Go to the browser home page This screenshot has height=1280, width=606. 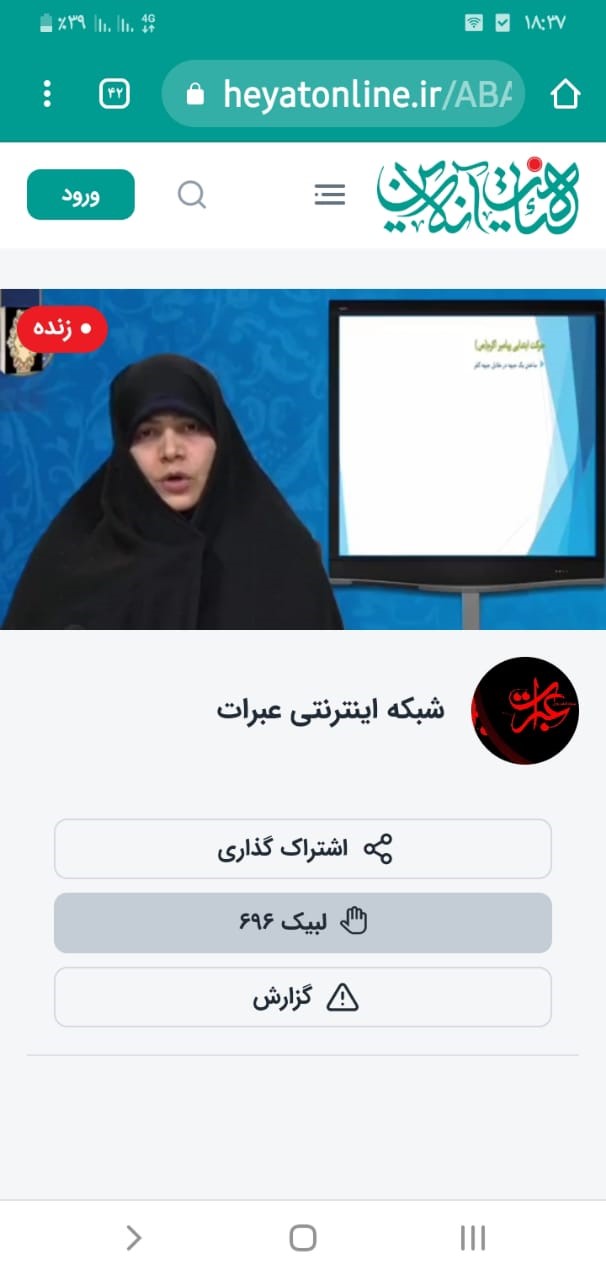coord(565,94)
